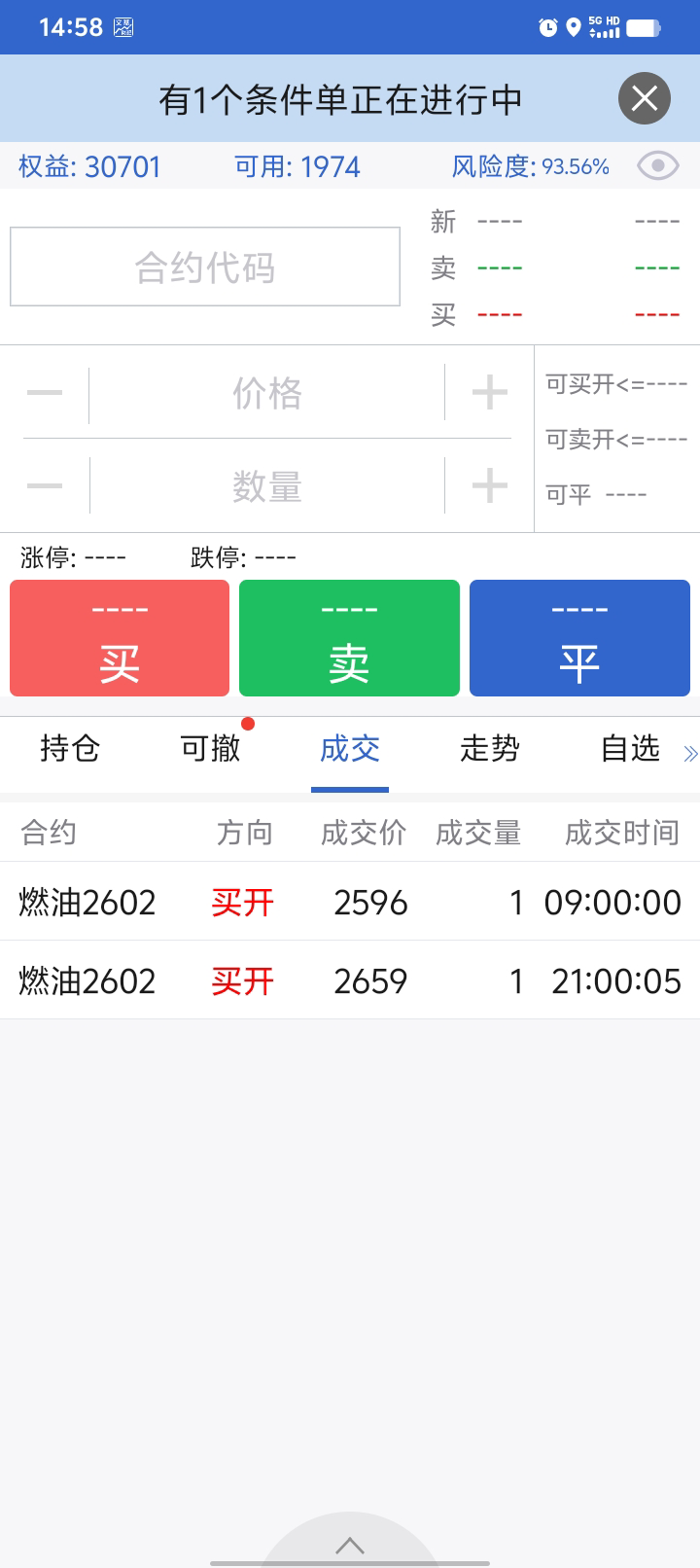This screenshot has width=700, height=1568.
Task: Increase the 价格 value with plus
Action: [489, 393]
